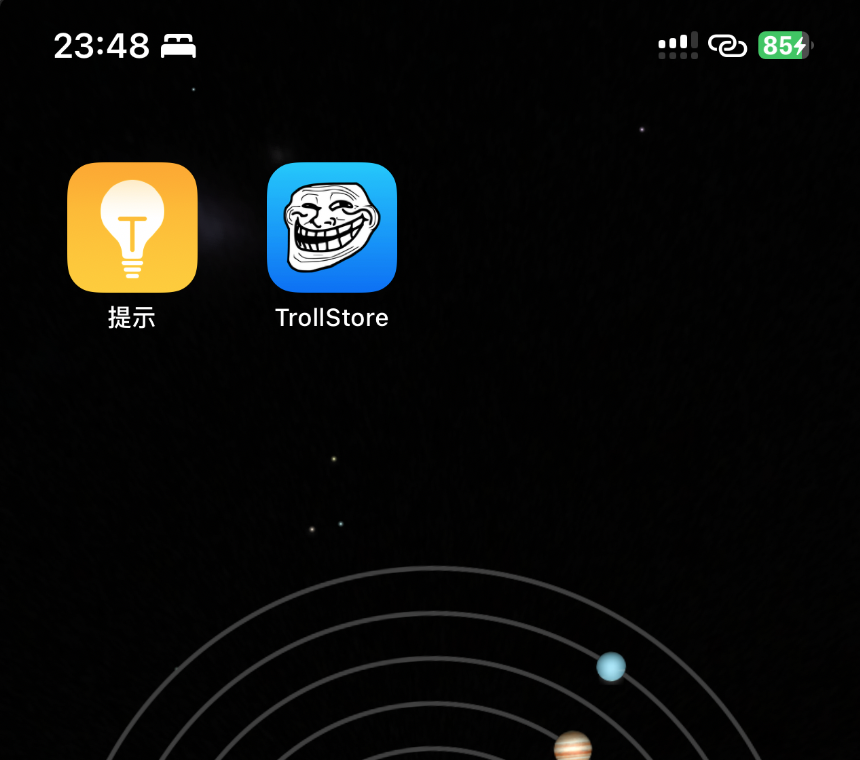Open the 提示 (Tips) app

coord(132,227)
